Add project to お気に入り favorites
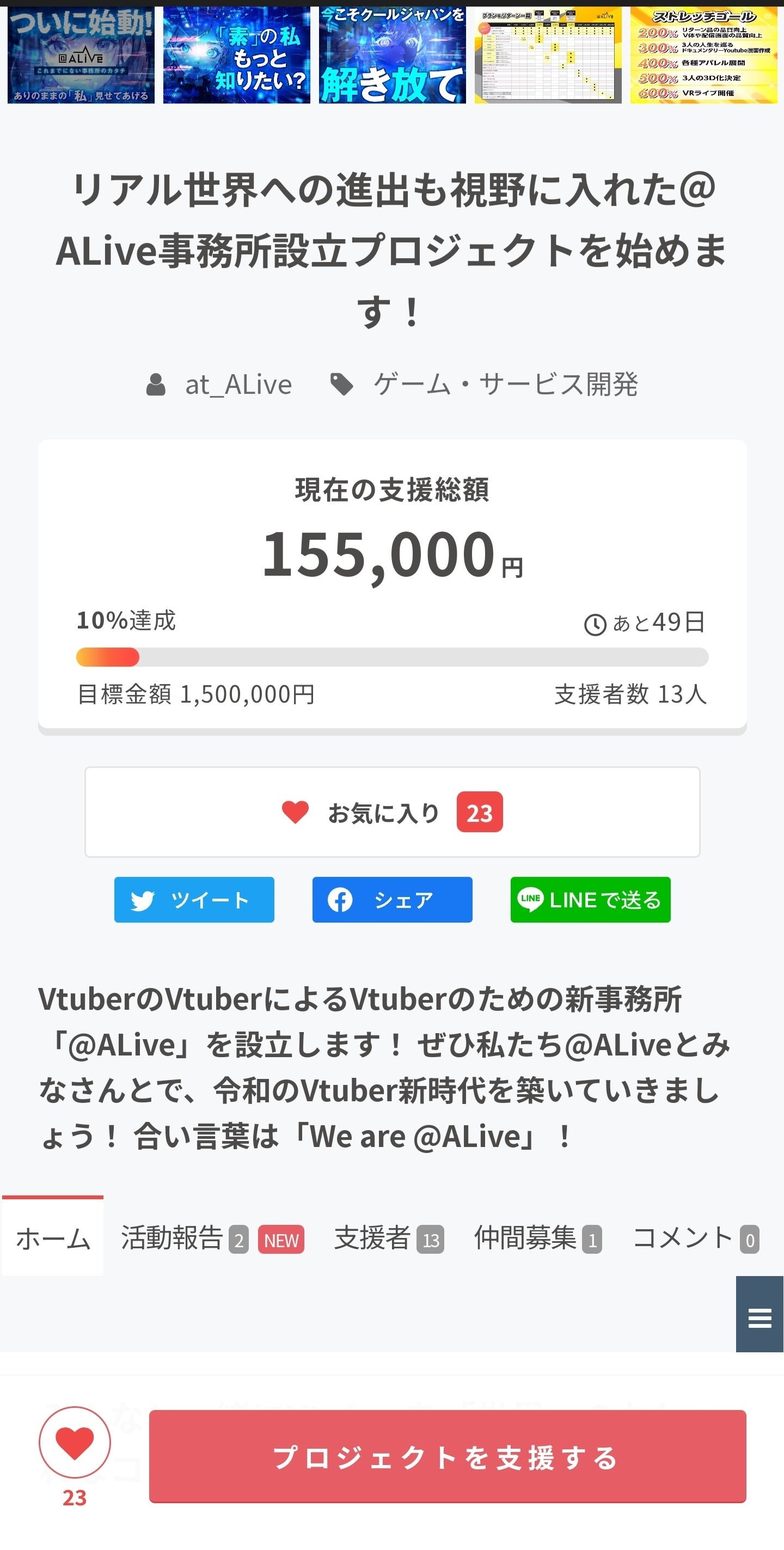 [x=391, y=811]
